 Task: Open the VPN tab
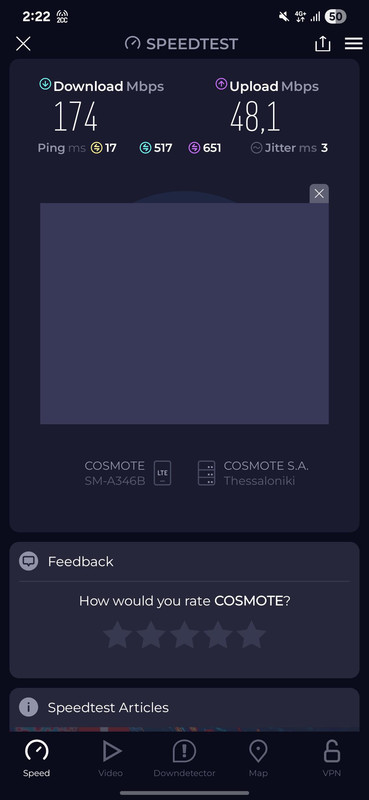tap(332, 758)
